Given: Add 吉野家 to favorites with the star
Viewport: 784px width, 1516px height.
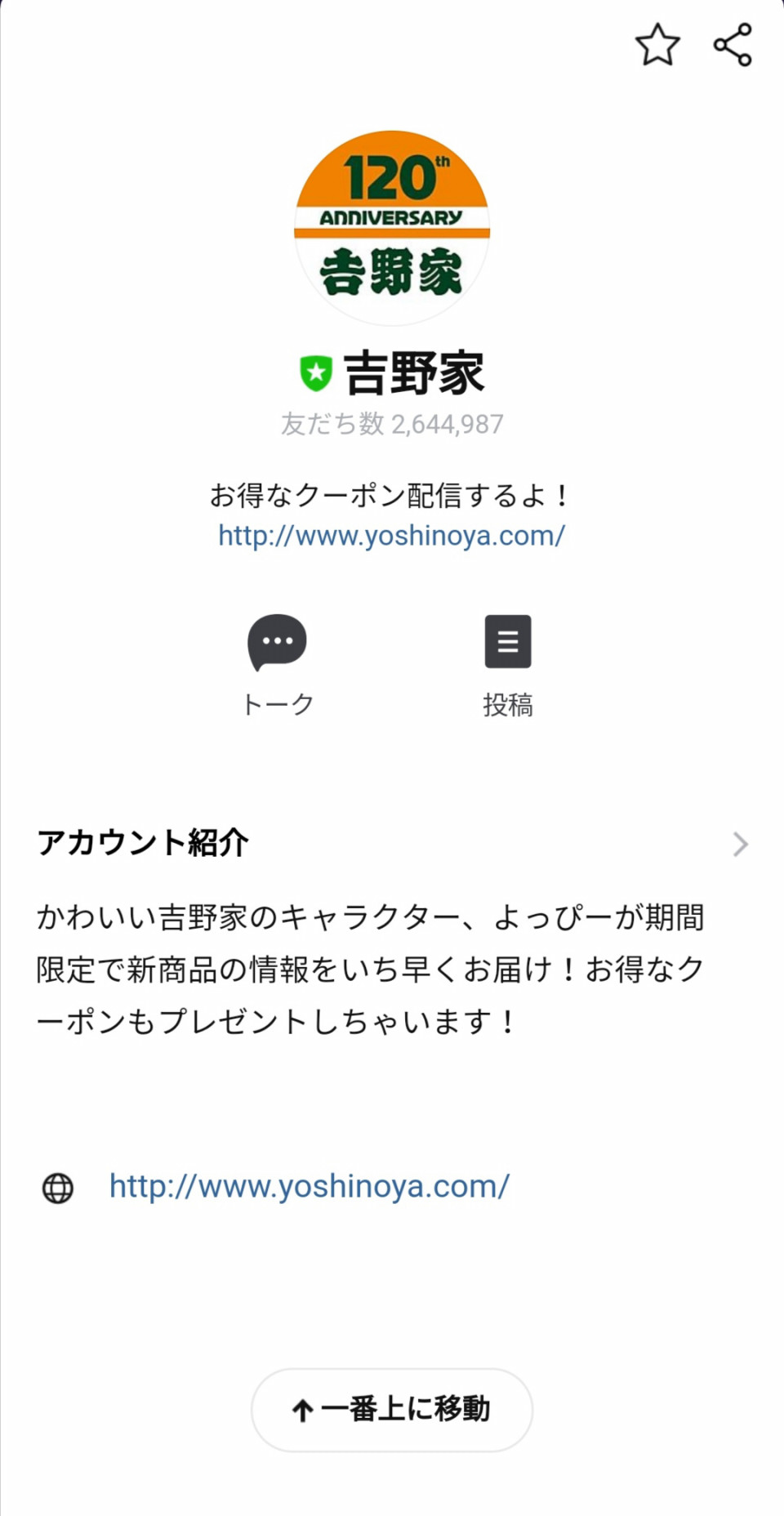Looking at the screenshot, I should pyautogui.click(x=657, y=45).
